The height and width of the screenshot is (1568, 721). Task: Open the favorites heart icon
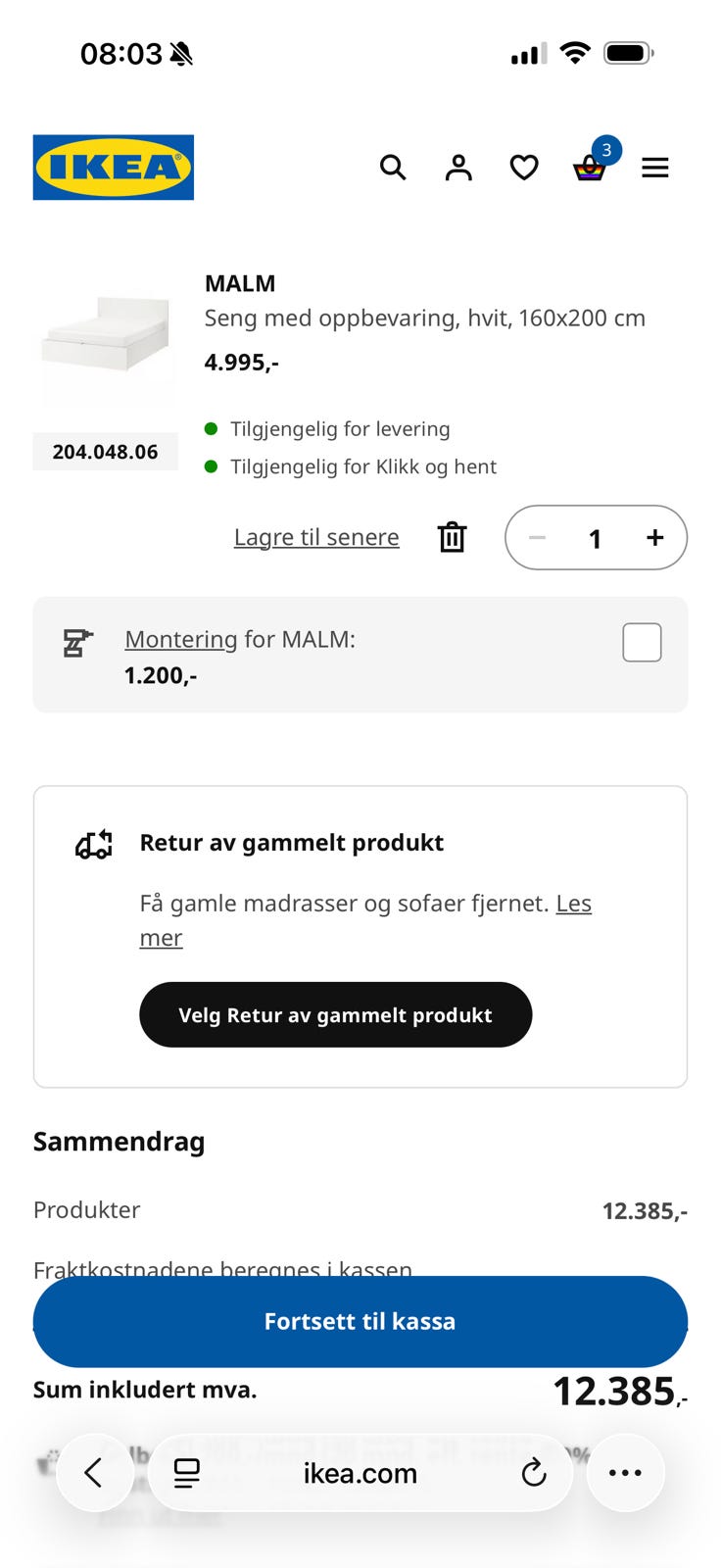[x=524, y=168]
